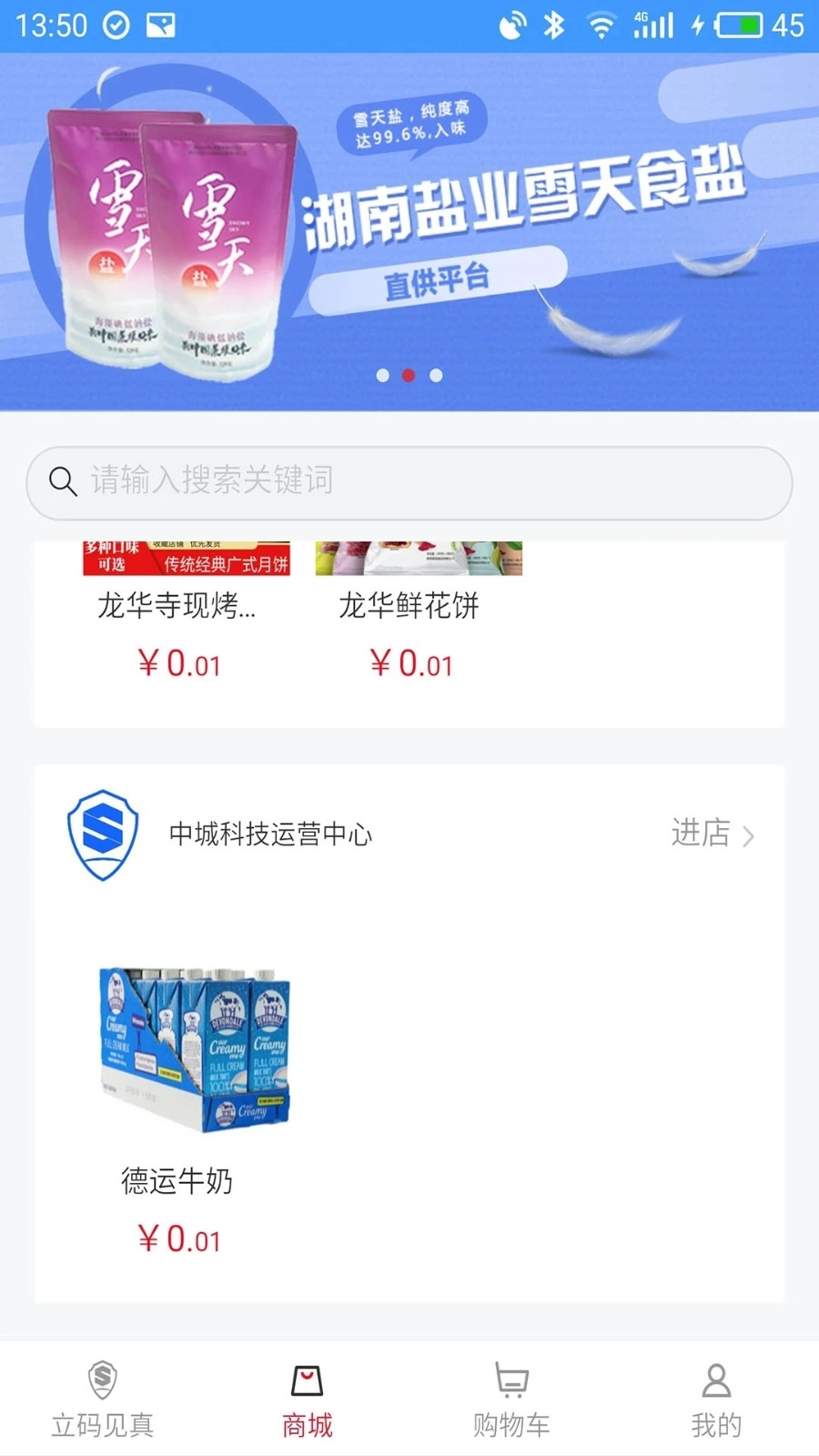Image resolution: width=819 pixels, height=1456 pixels.
Task: Select the 商城 mall bag icon
Action: tap(307, 1381)
